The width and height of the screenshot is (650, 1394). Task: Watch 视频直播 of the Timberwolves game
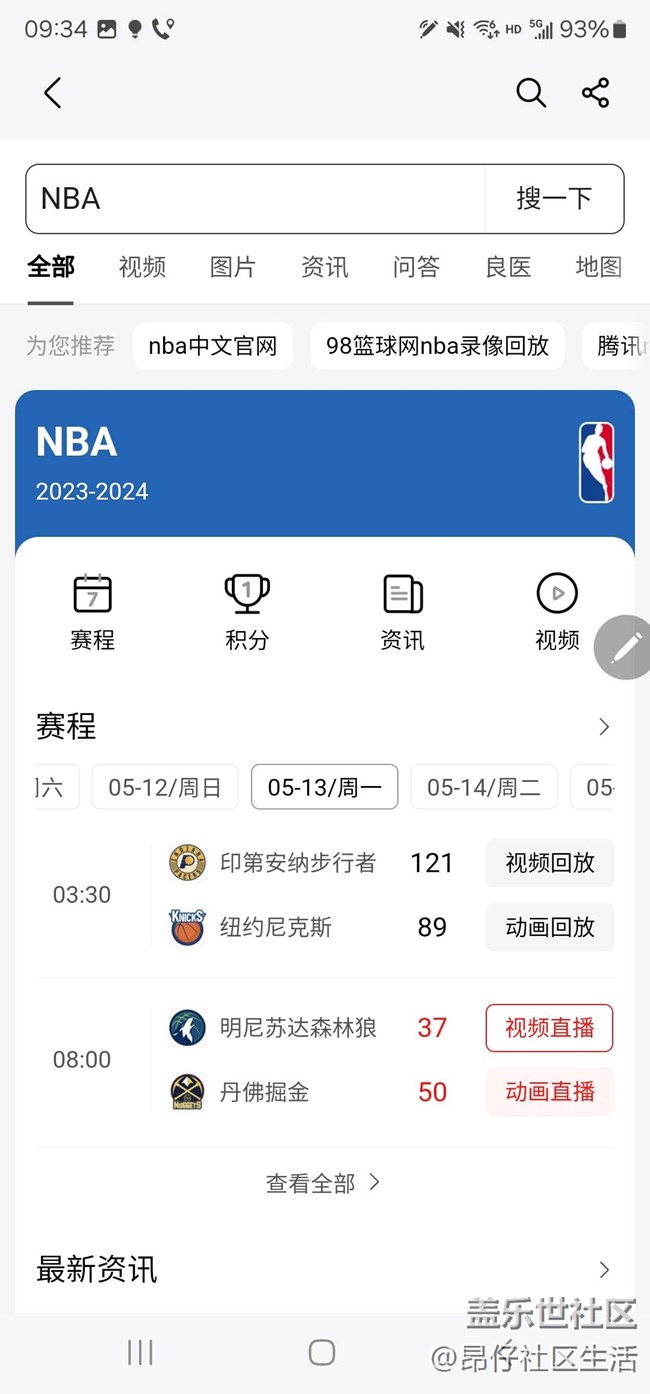coord(550,1028)
